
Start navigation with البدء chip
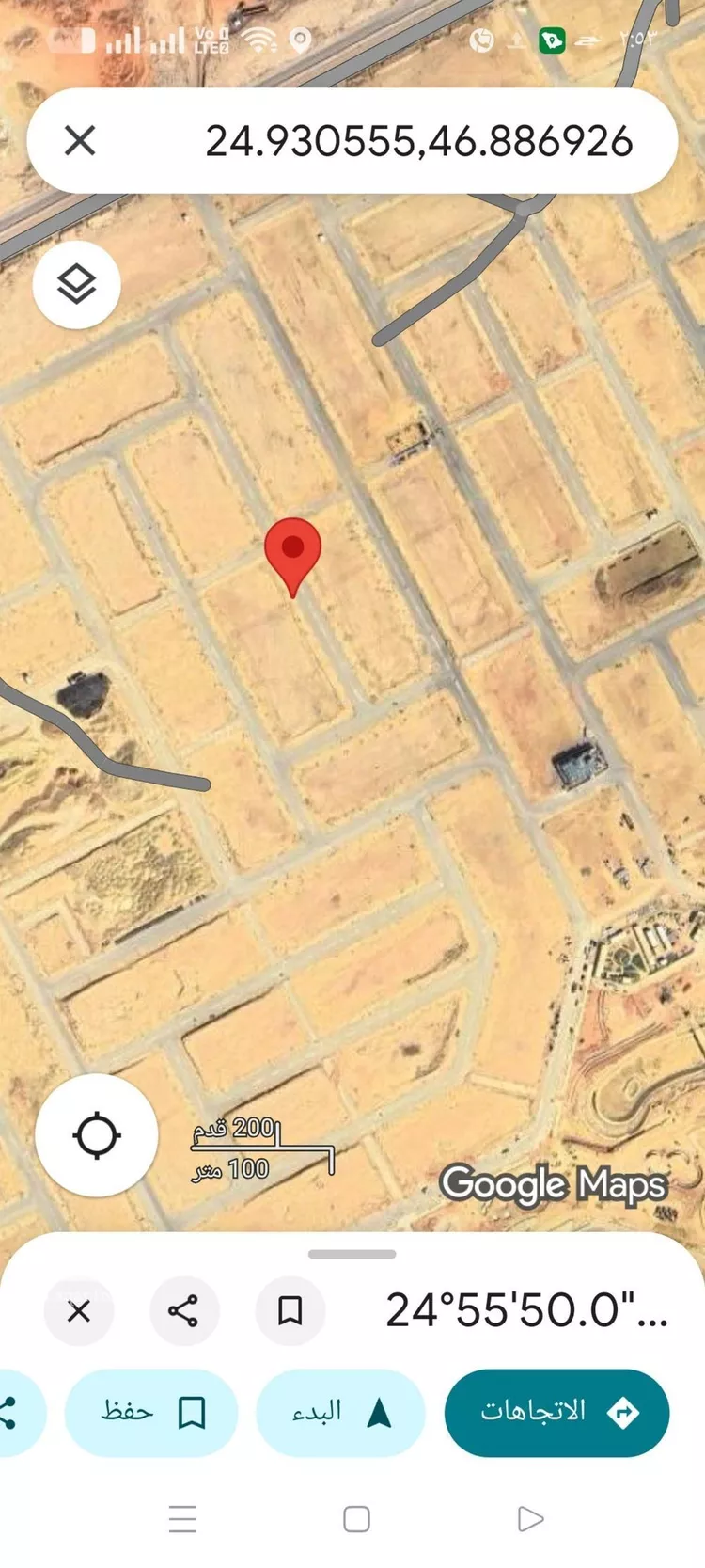point(340,1412)
